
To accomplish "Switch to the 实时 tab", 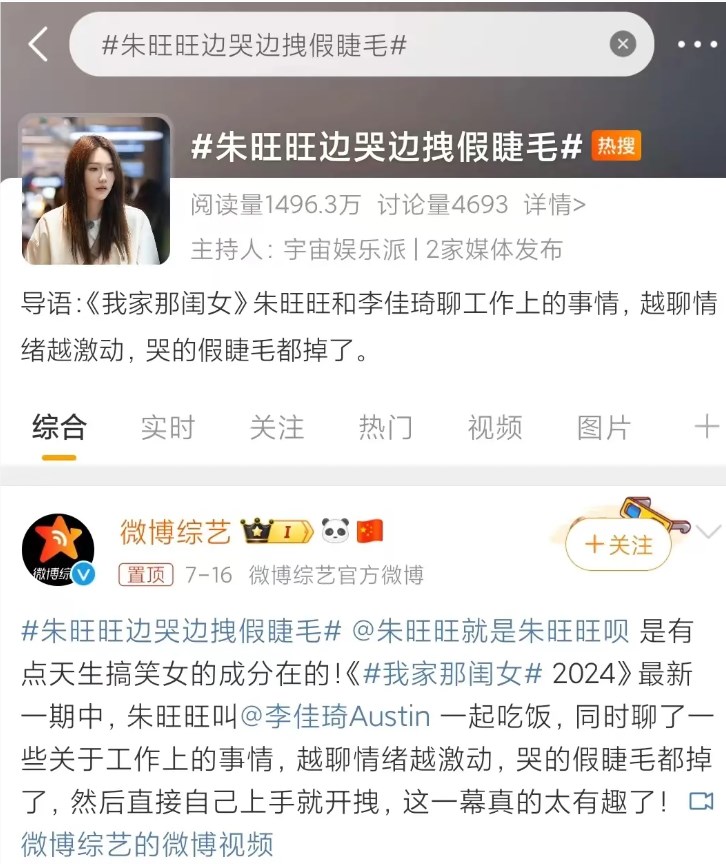I will pos(167,428).
